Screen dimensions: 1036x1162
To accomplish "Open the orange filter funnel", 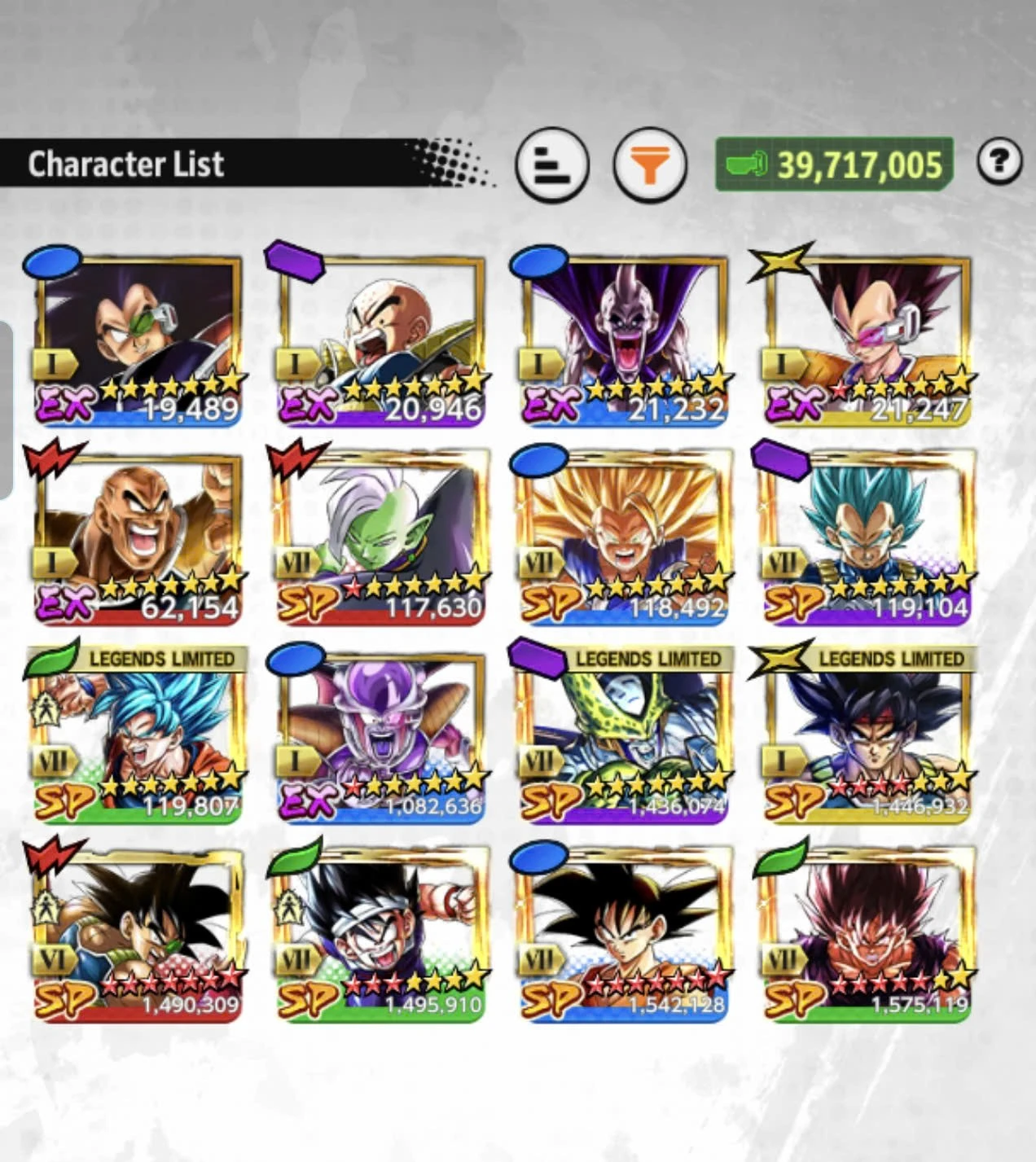I will coord(649,165).
